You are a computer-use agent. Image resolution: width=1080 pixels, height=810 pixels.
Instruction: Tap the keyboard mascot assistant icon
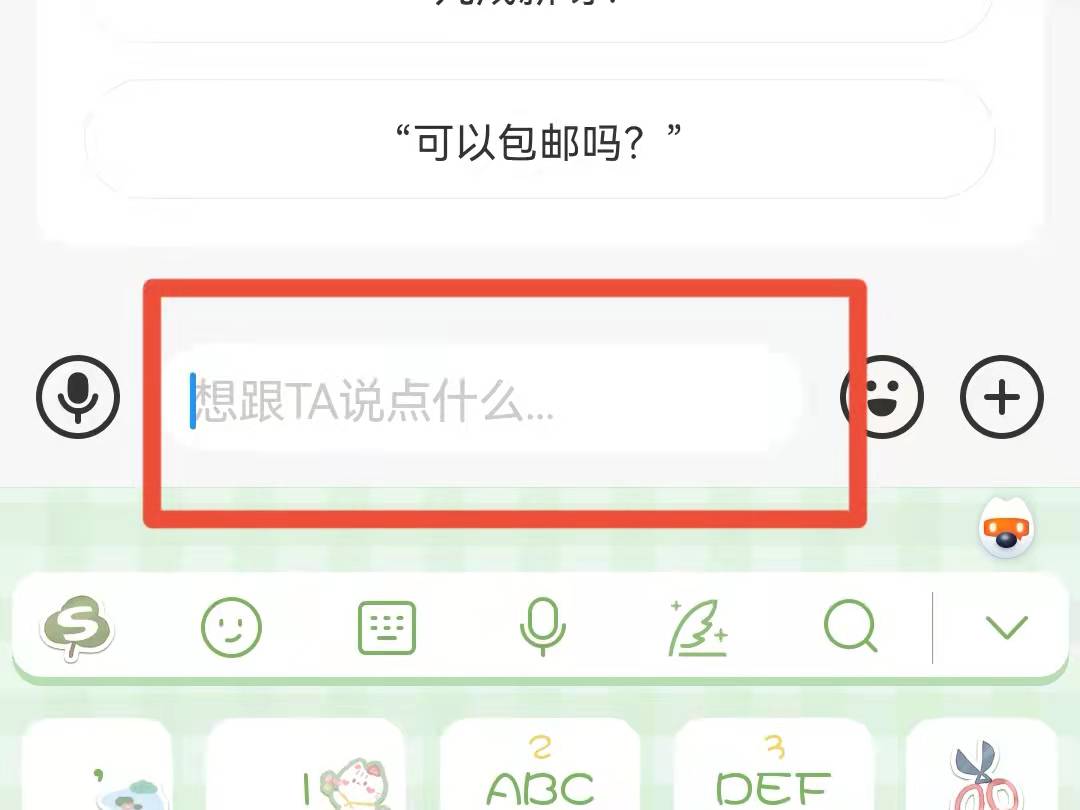tap(1006, 530)
